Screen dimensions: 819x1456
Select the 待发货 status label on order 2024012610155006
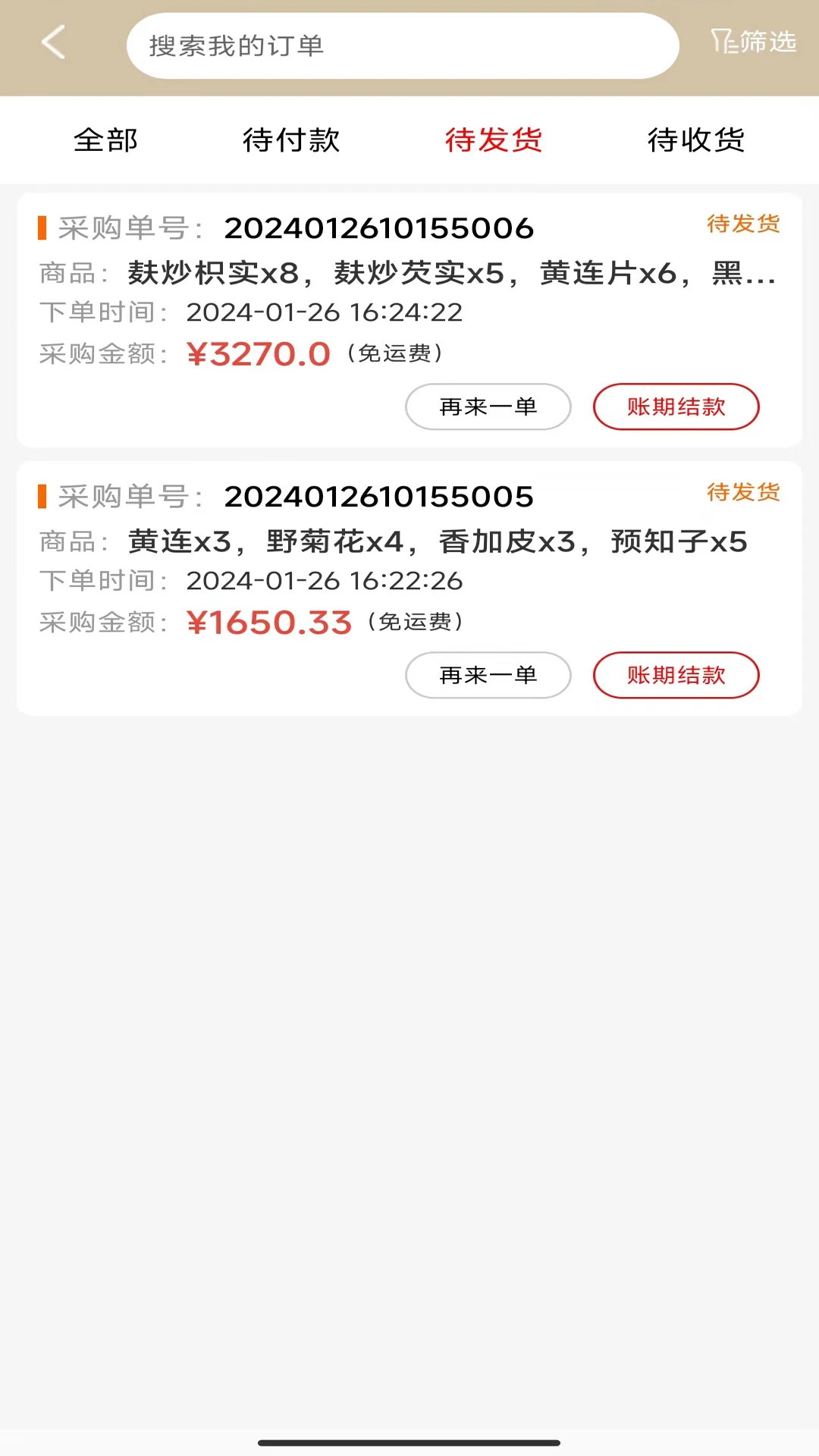pyautogui.click(x=742, y=224)
